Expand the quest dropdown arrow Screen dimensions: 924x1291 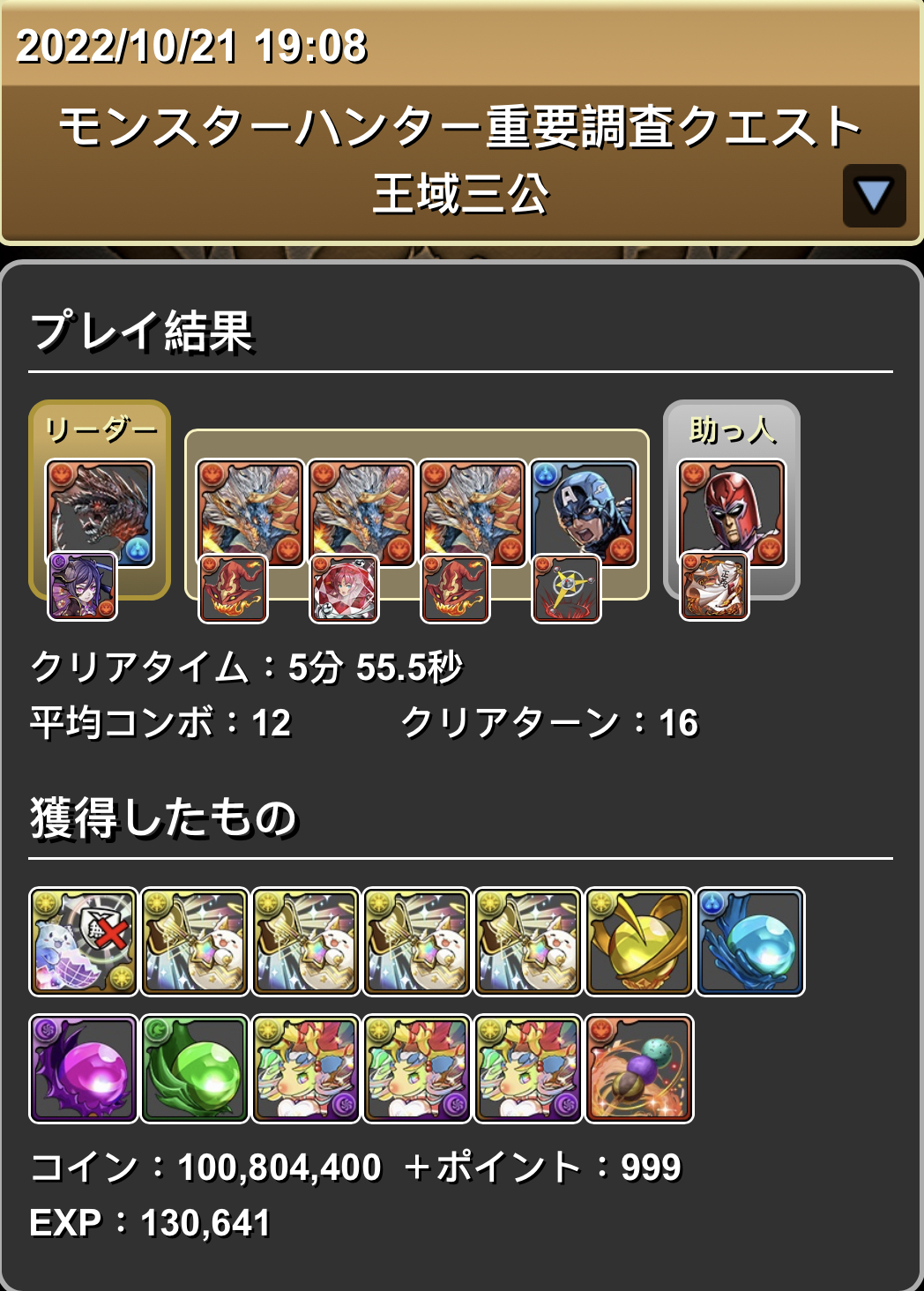(874, 196)
